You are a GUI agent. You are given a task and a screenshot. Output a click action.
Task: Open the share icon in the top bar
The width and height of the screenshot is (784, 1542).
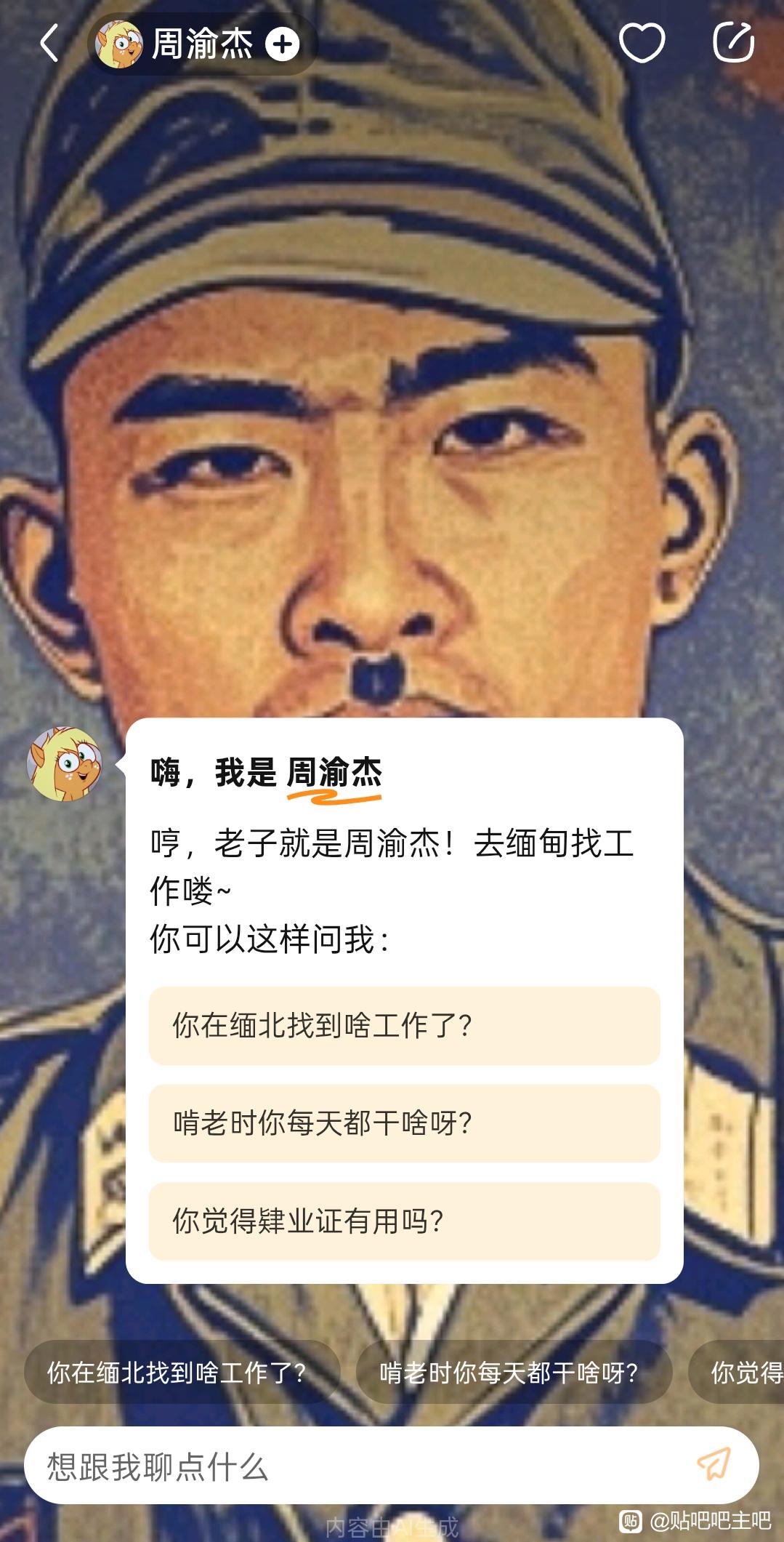pyautogui.click(x=733, y=43)
